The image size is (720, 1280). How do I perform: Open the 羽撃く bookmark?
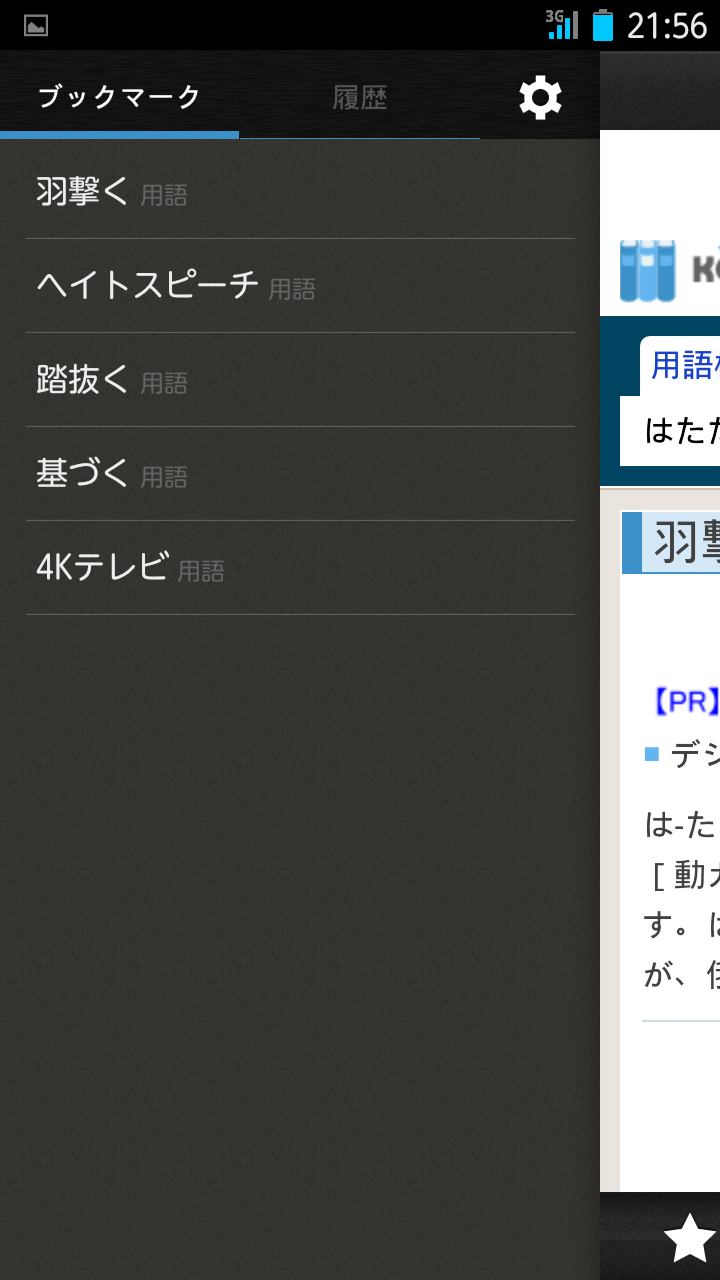[x=300, y=192]
